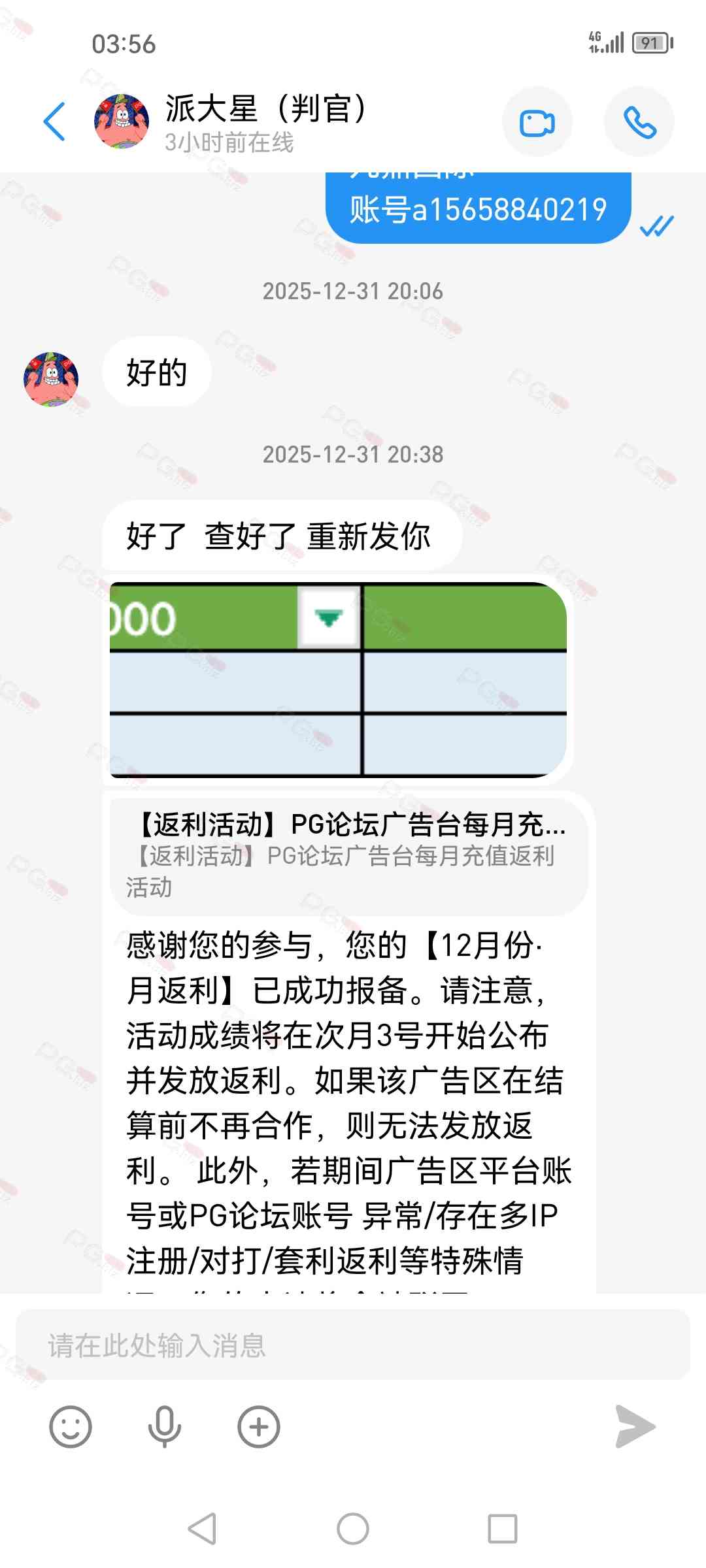Open the 【返利活动】PG论坛广告台 link card
Viewport: 706px width, 1568px height.
(x=349, y=855)
